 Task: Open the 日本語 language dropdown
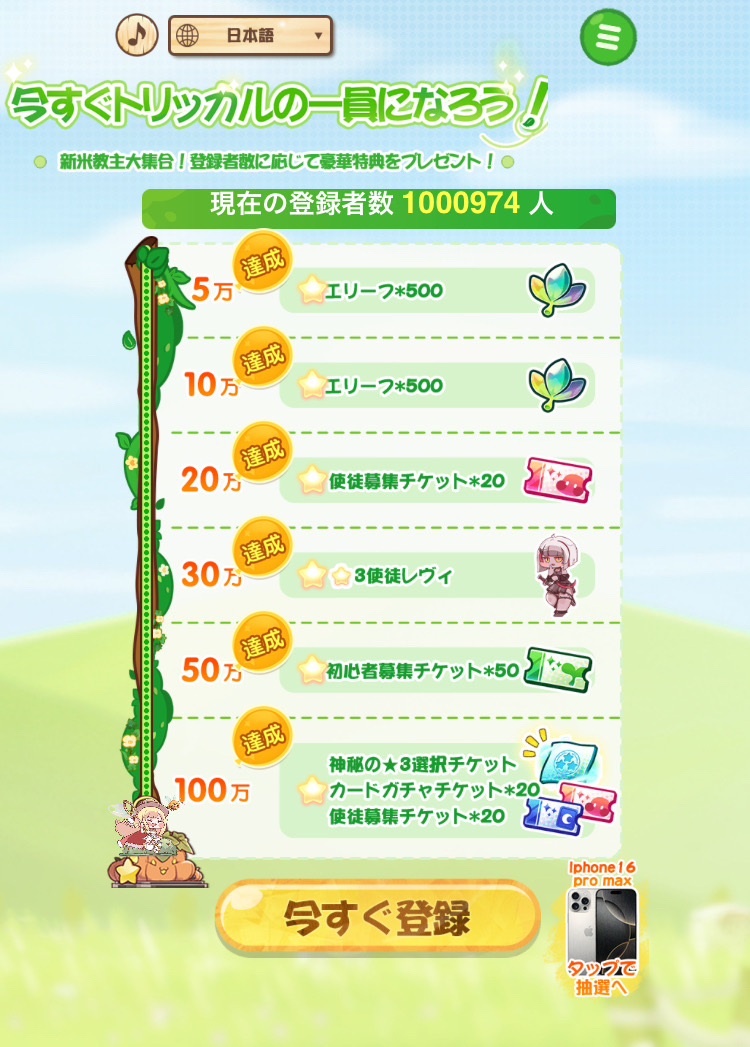[250, 36]
